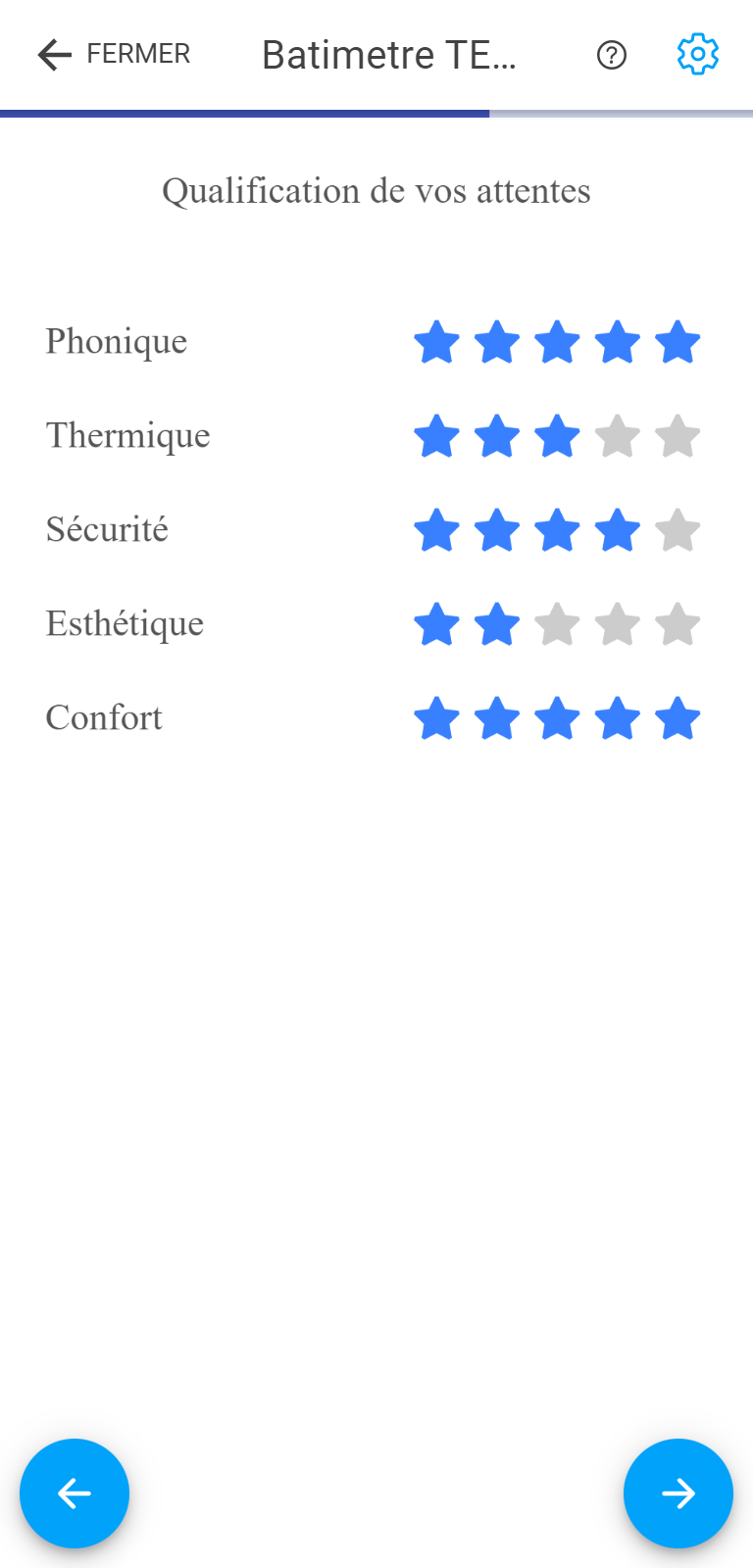
Task: Rate Phonique three stars
Action: click(x=557, y=343)
